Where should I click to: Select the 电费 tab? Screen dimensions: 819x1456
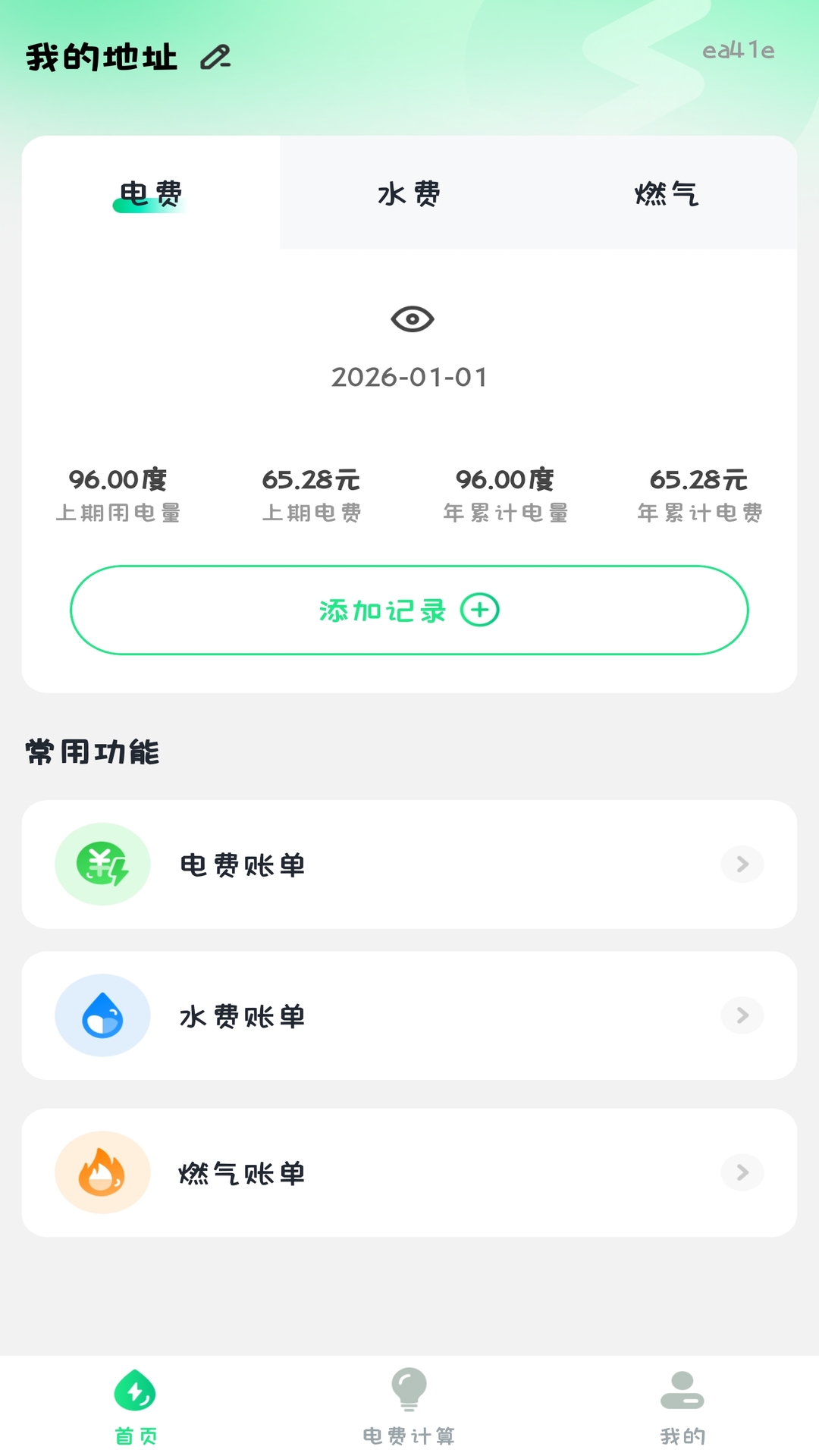pos(151,194)
